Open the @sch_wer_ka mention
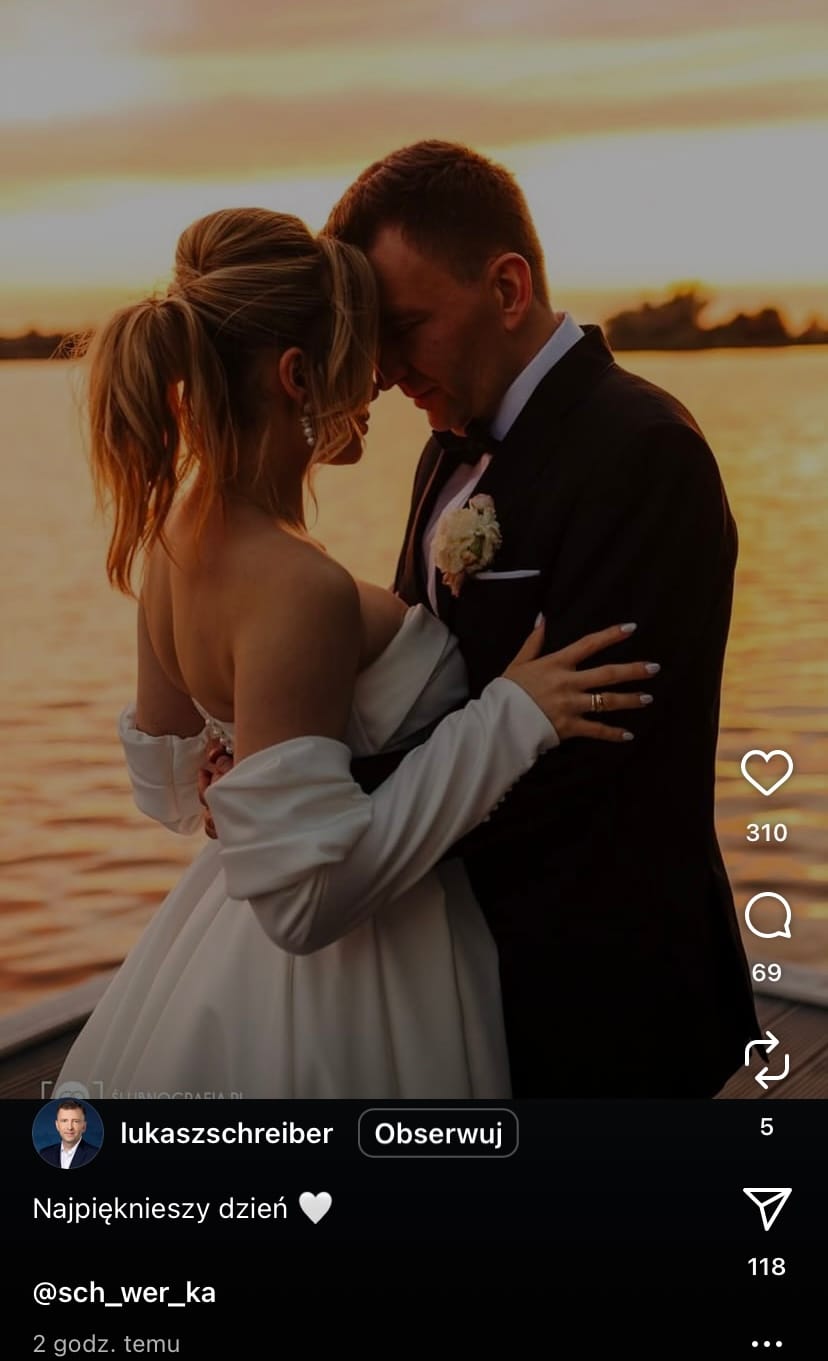The height and width of the screenshot is (1361, 828). pos(124,1292)
